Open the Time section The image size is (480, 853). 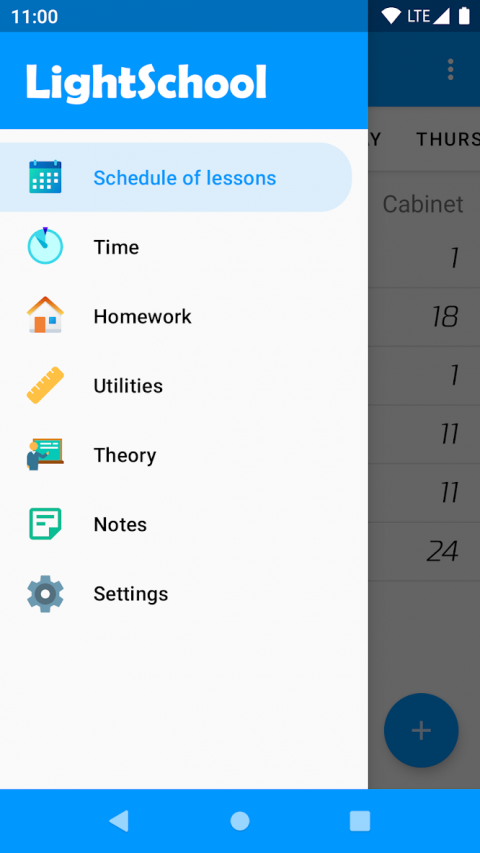click(x=176, y=247)
